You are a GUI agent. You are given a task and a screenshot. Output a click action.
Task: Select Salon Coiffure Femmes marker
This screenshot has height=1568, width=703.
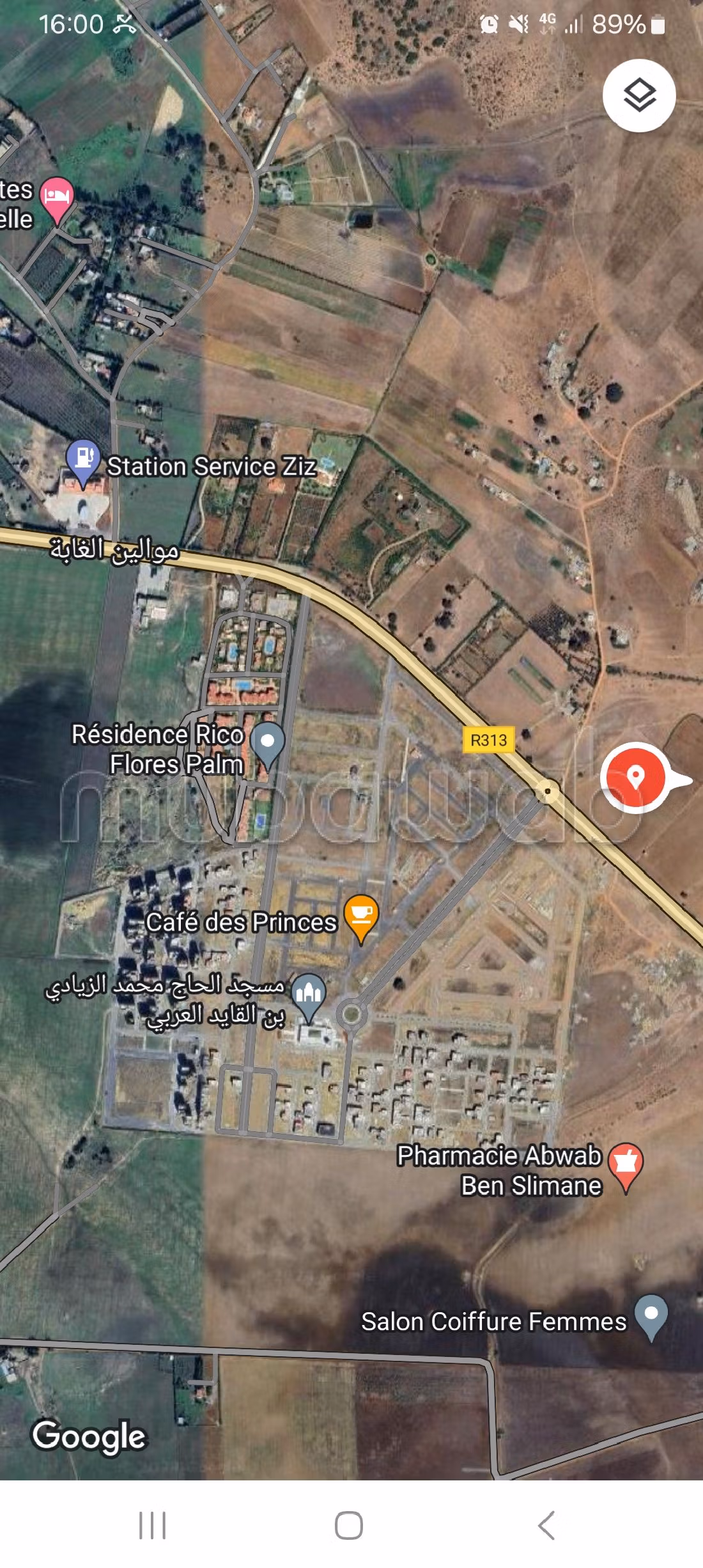651,1315
